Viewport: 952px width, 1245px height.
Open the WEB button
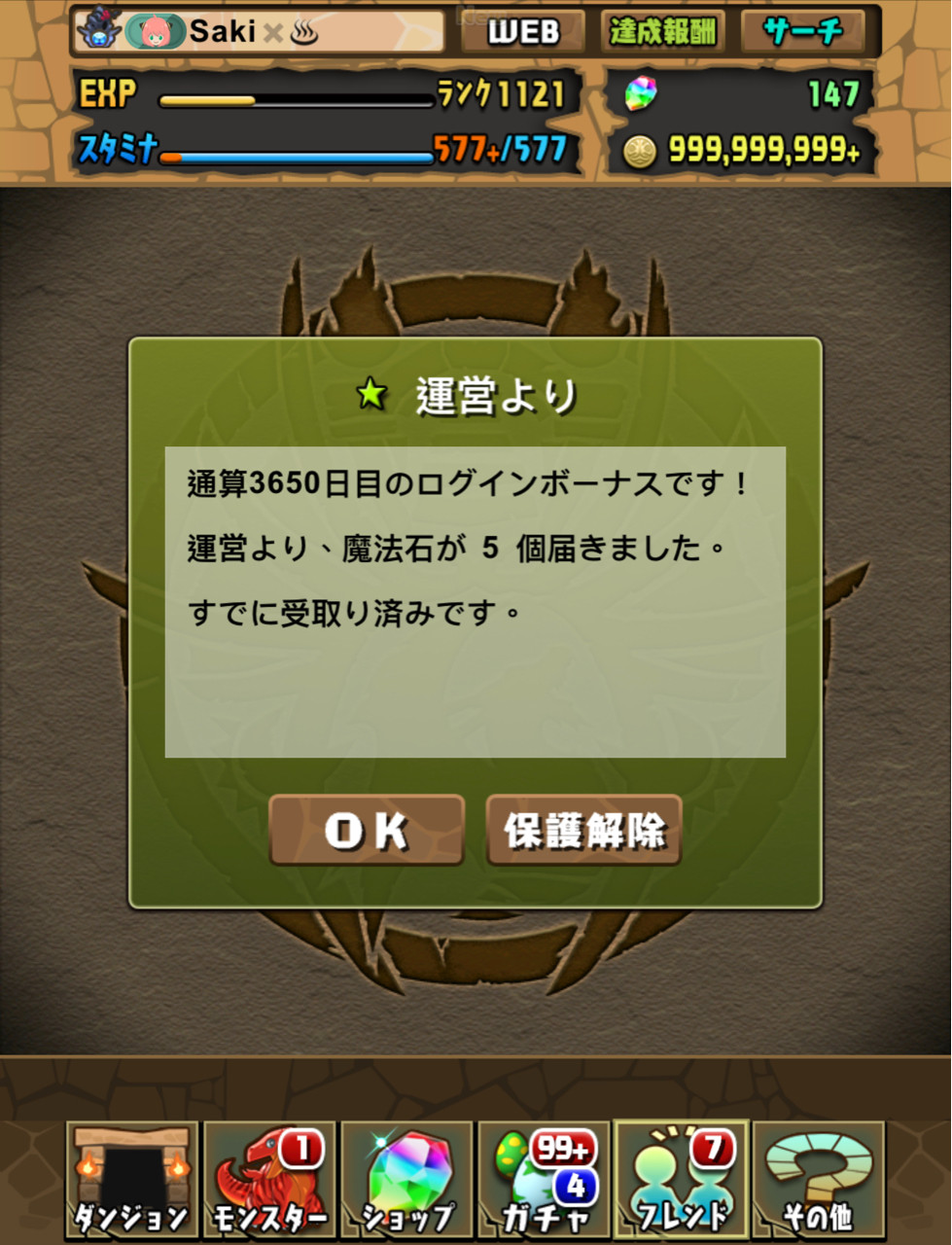523,31
